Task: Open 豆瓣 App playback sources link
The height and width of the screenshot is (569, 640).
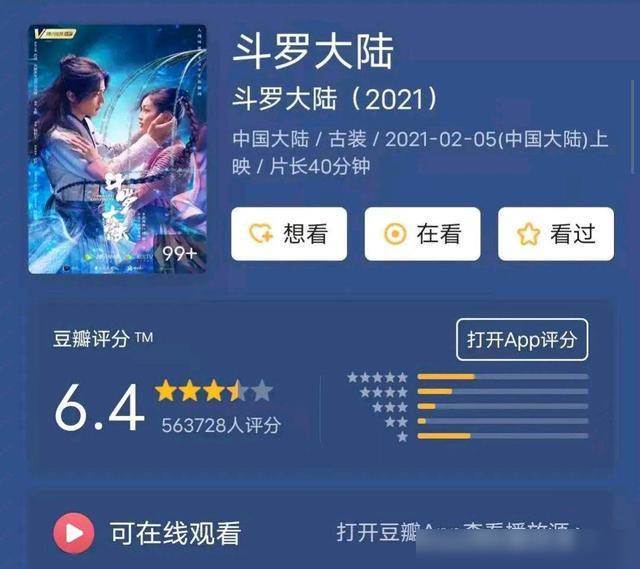Action: coord(460,532)
